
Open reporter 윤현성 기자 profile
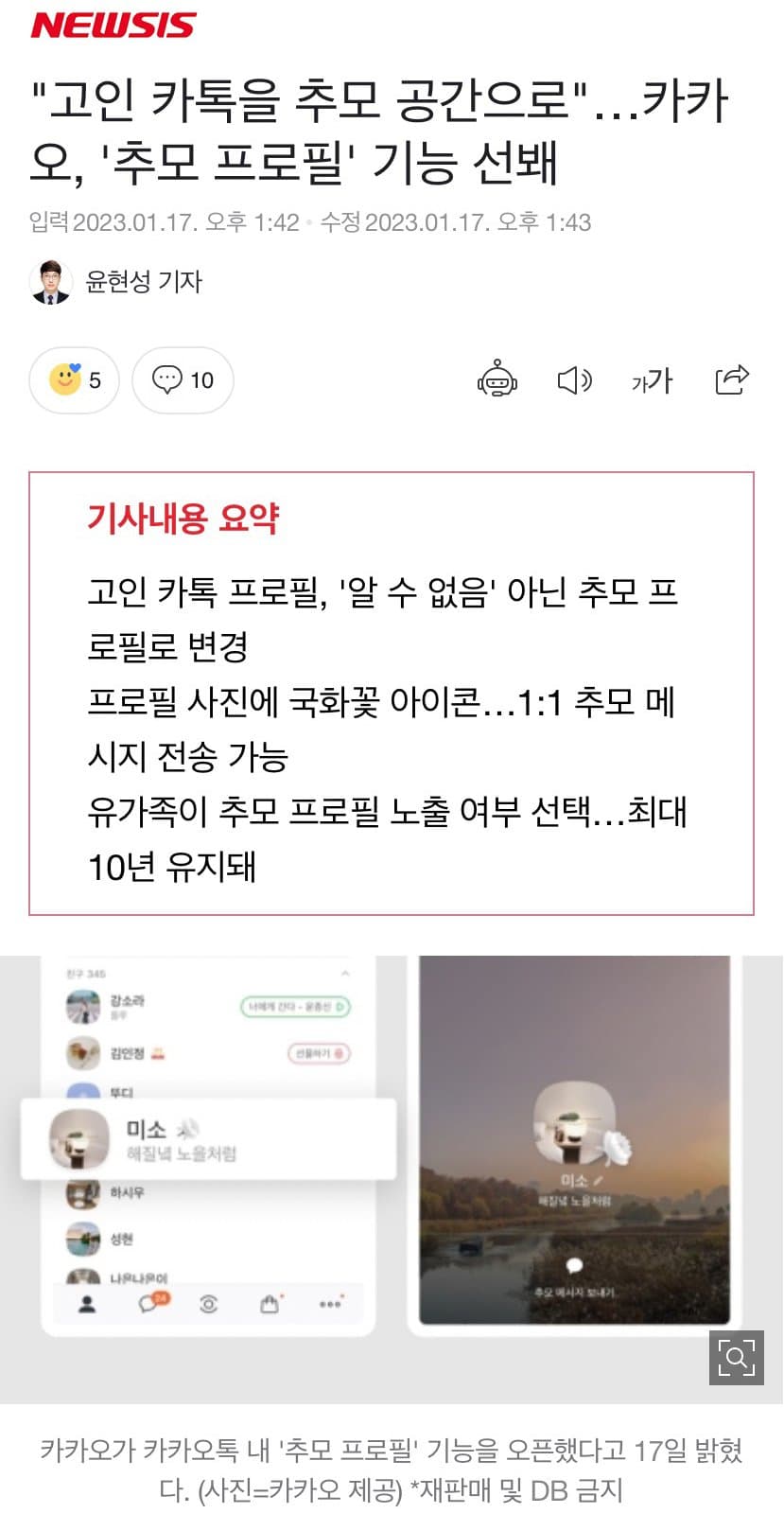117,282
